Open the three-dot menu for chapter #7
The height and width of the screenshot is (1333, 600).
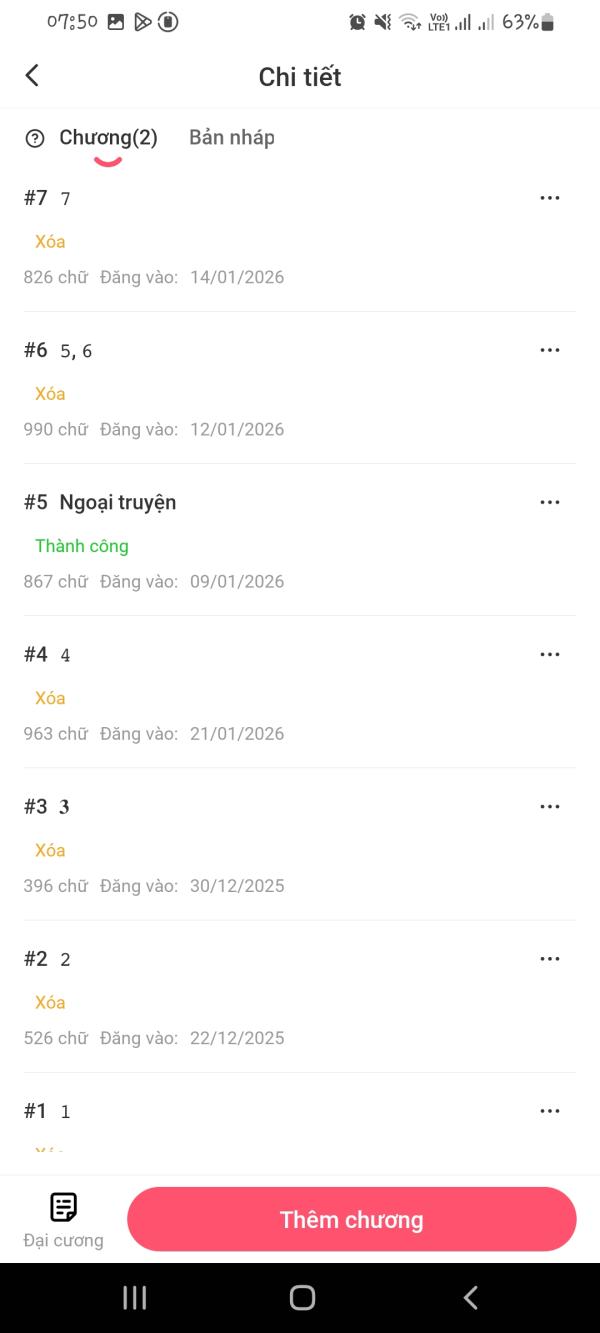click(x=549, y=198)
